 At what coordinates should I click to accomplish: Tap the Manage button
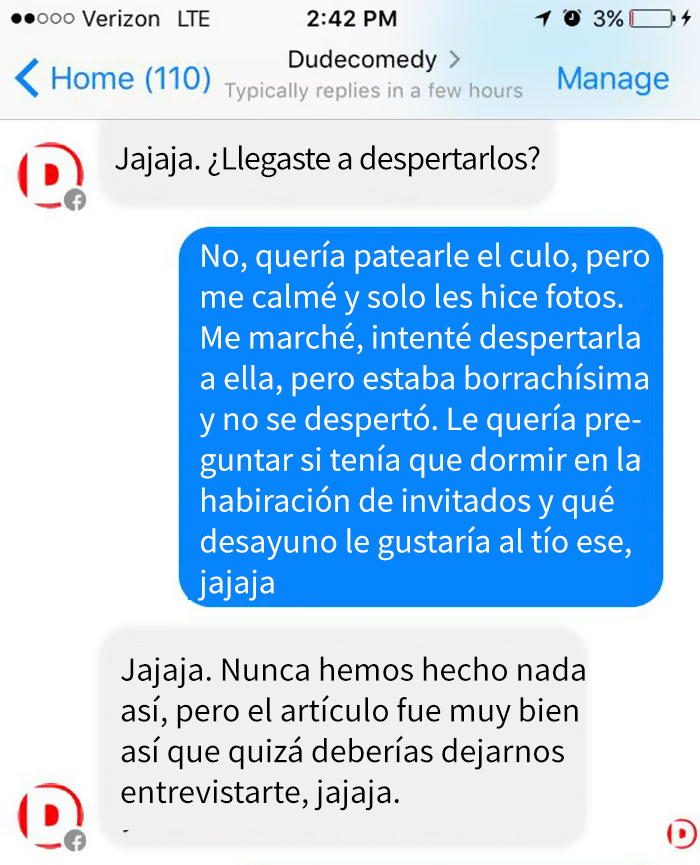coord(612,78)
